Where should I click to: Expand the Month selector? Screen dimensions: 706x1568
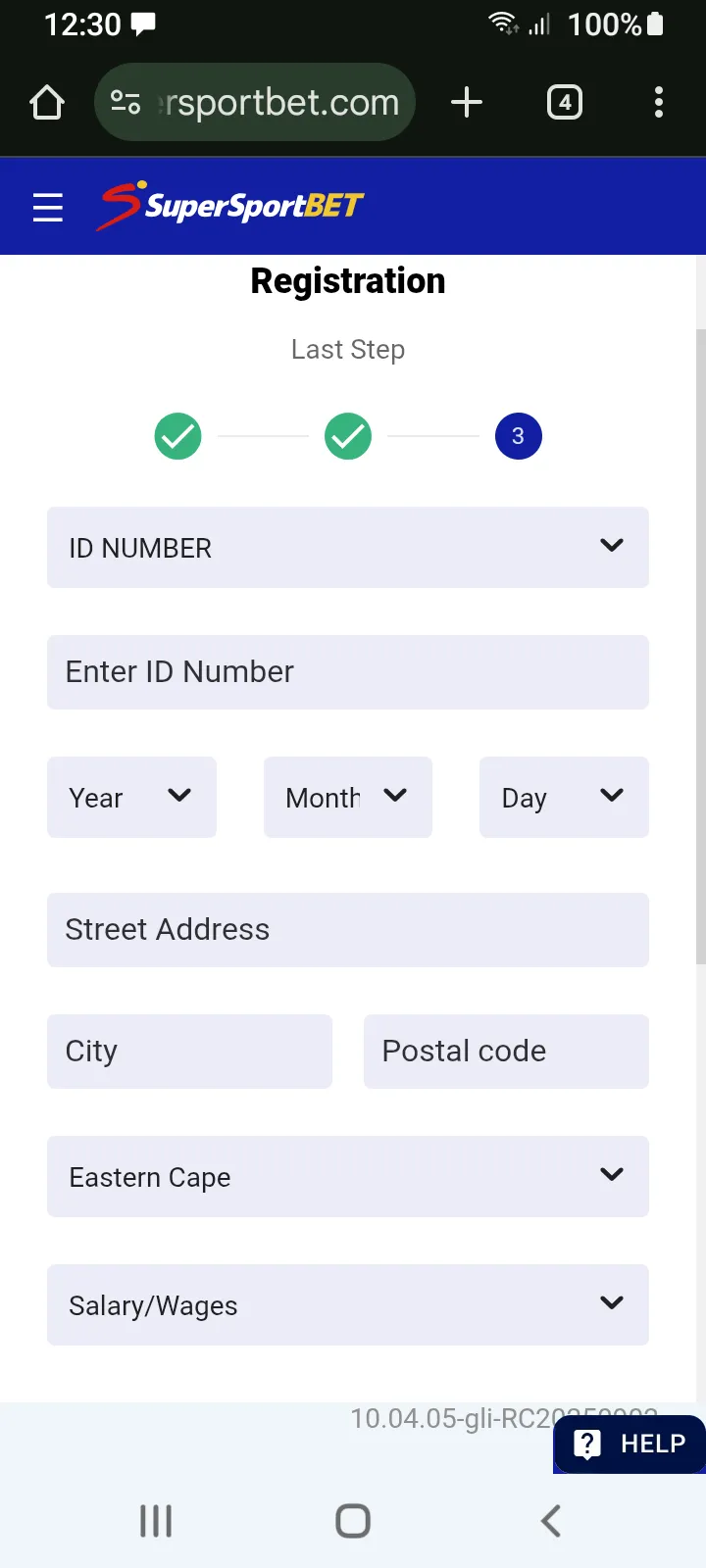click(x=348, y=797)
